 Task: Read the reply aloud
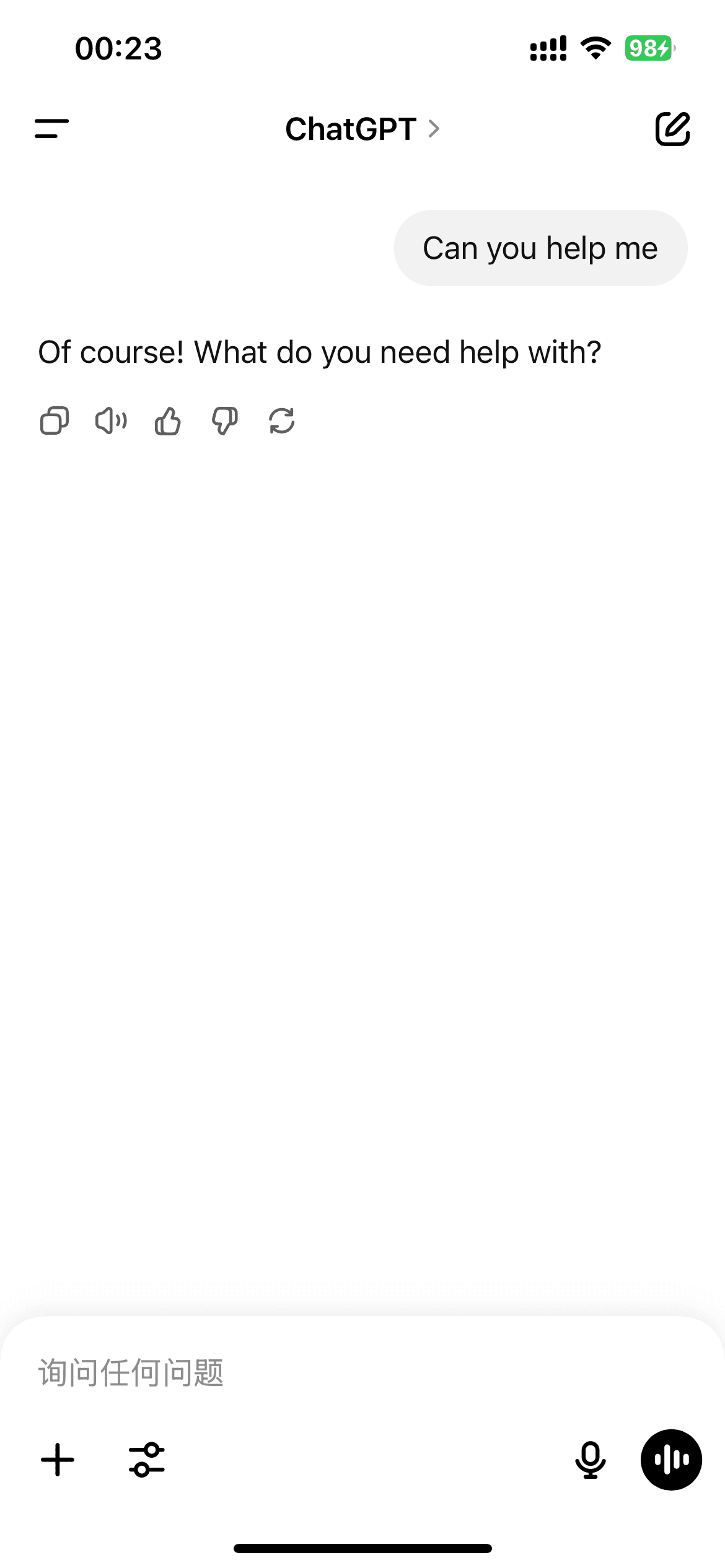pos(111,421)
